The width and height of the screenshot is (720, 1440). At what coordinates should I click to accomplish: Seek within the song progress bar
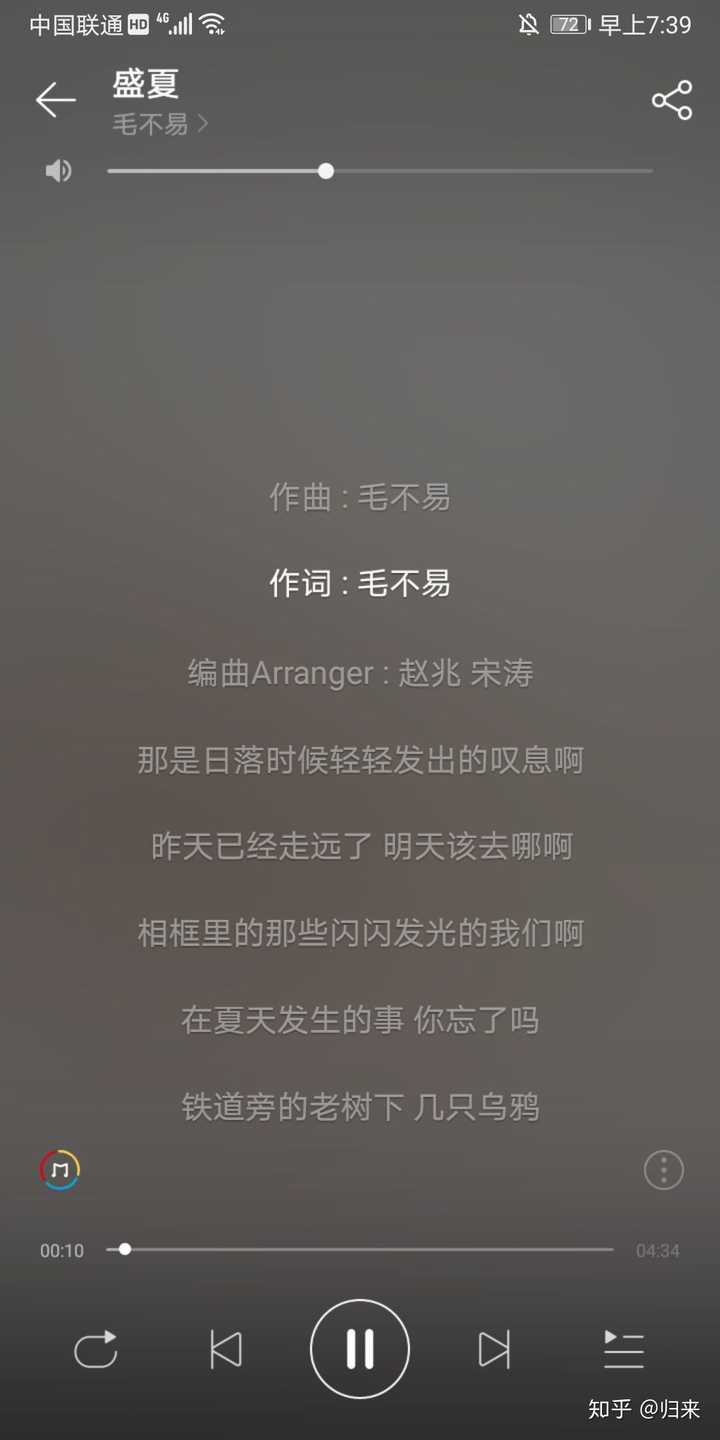pos(360,1249)
